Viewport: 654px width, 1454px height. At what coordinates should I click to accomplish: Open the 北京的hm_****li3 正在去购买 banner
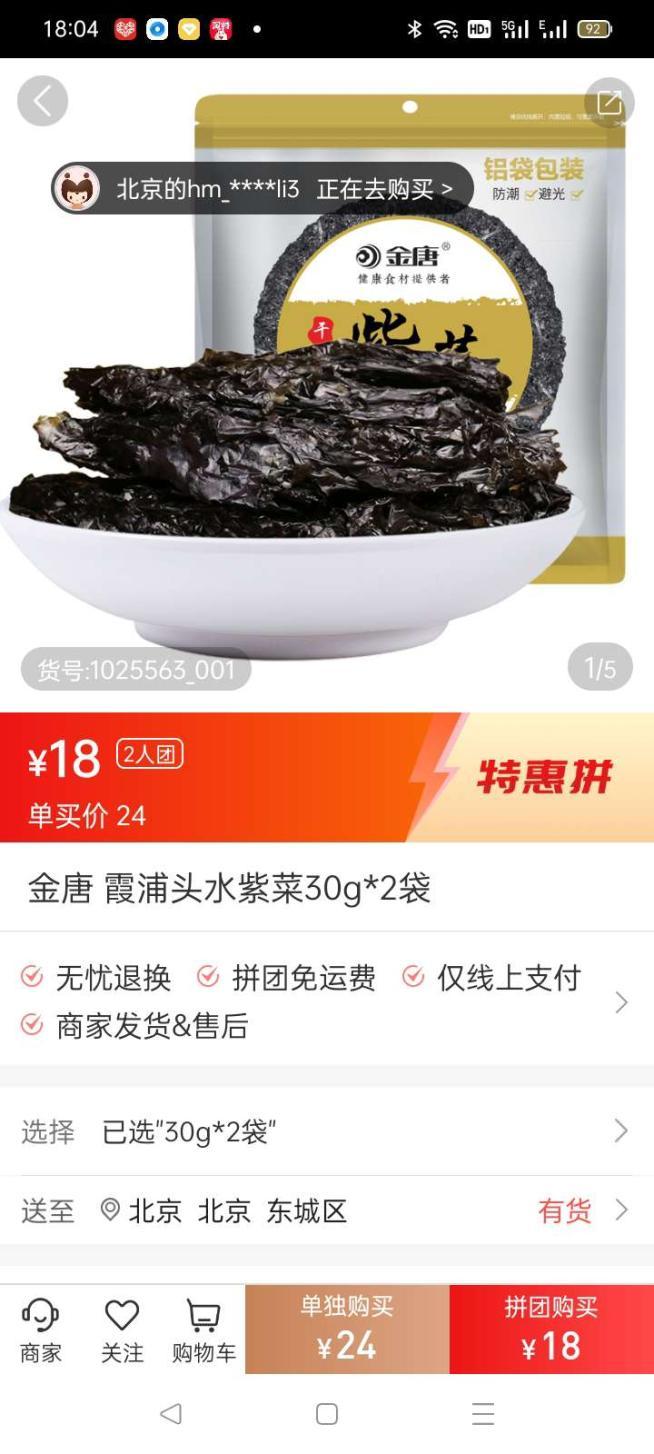(264, 189)
